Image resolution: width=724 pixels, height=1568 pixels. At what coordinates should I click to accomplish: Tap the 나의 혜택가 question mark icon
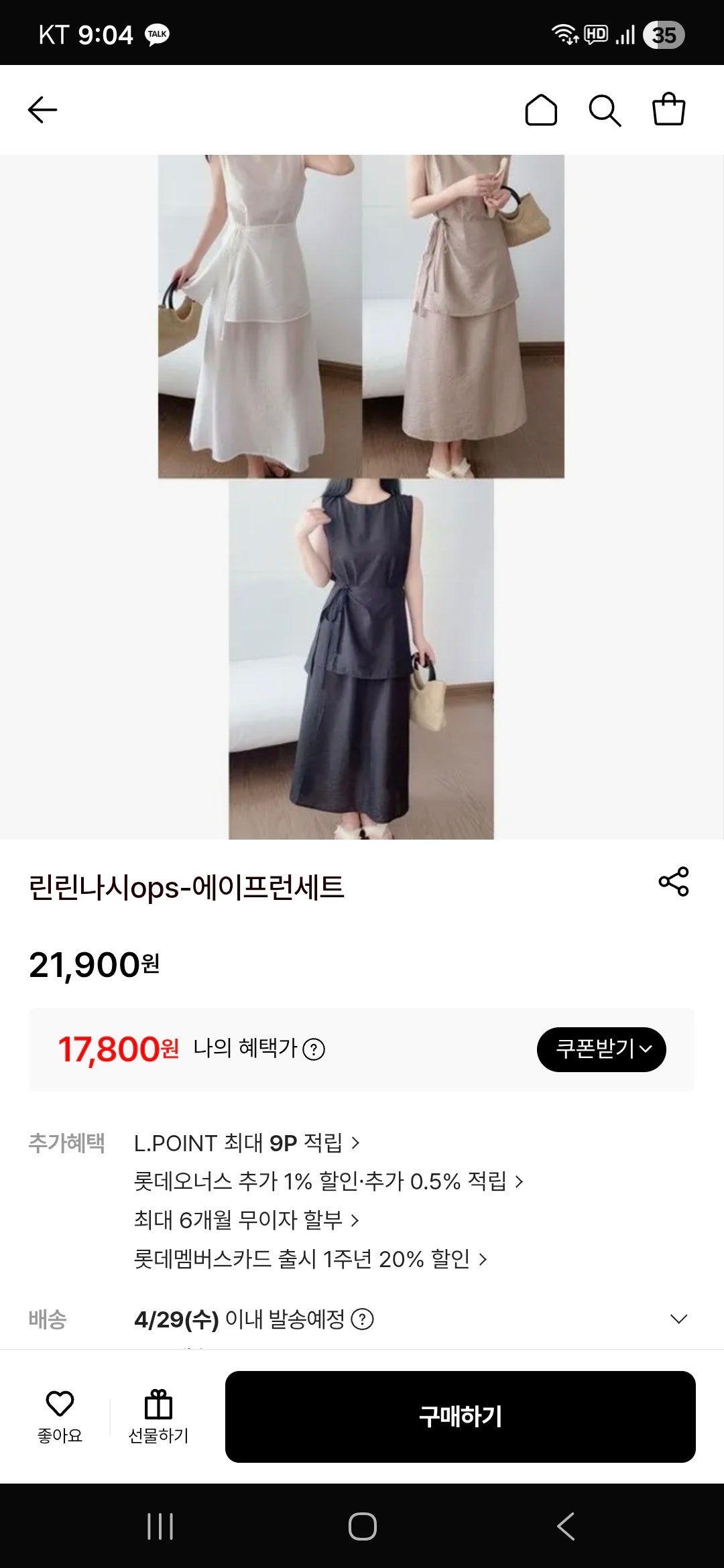(x=313, y=1049)
